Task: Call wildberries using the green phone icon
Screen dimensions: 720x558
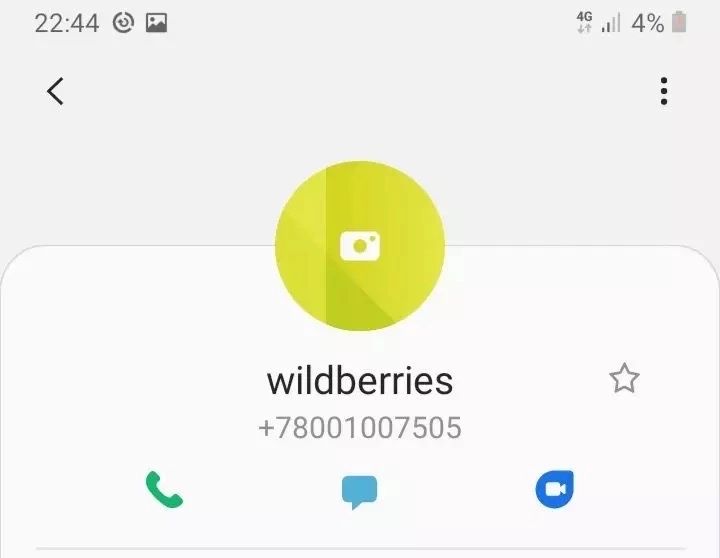Action: point(164,489)
